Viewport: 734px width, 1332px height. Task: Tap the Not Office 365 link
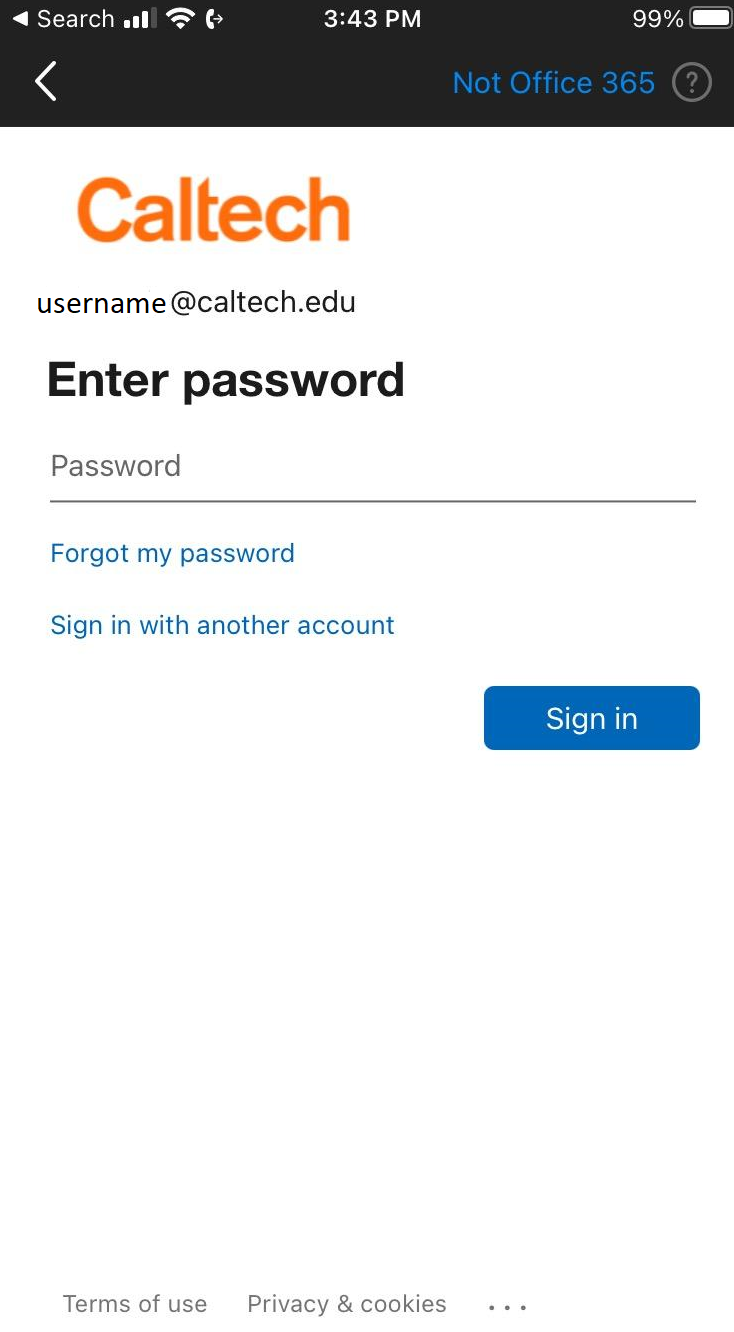(553, 82)
